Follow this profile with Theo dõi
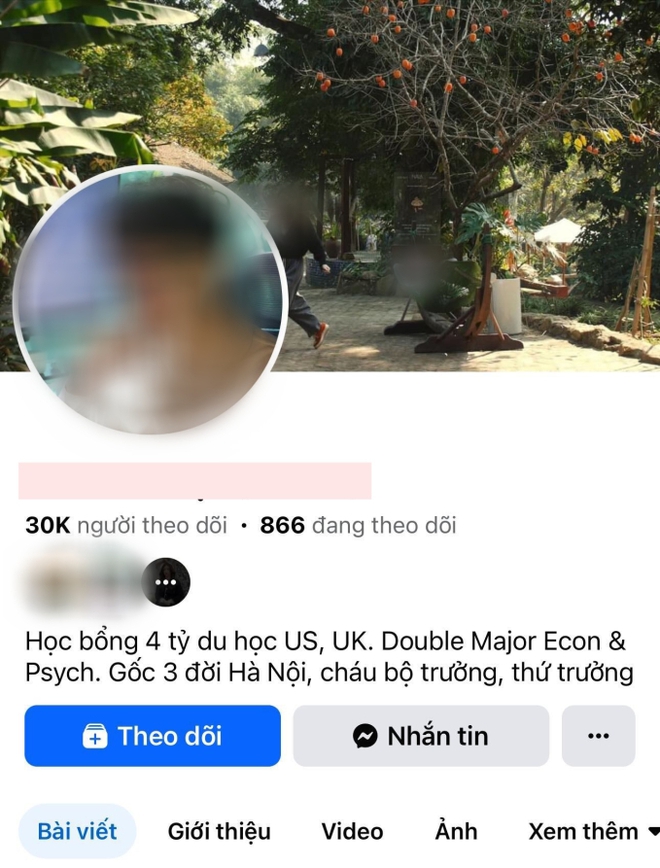 click(152, 736)
